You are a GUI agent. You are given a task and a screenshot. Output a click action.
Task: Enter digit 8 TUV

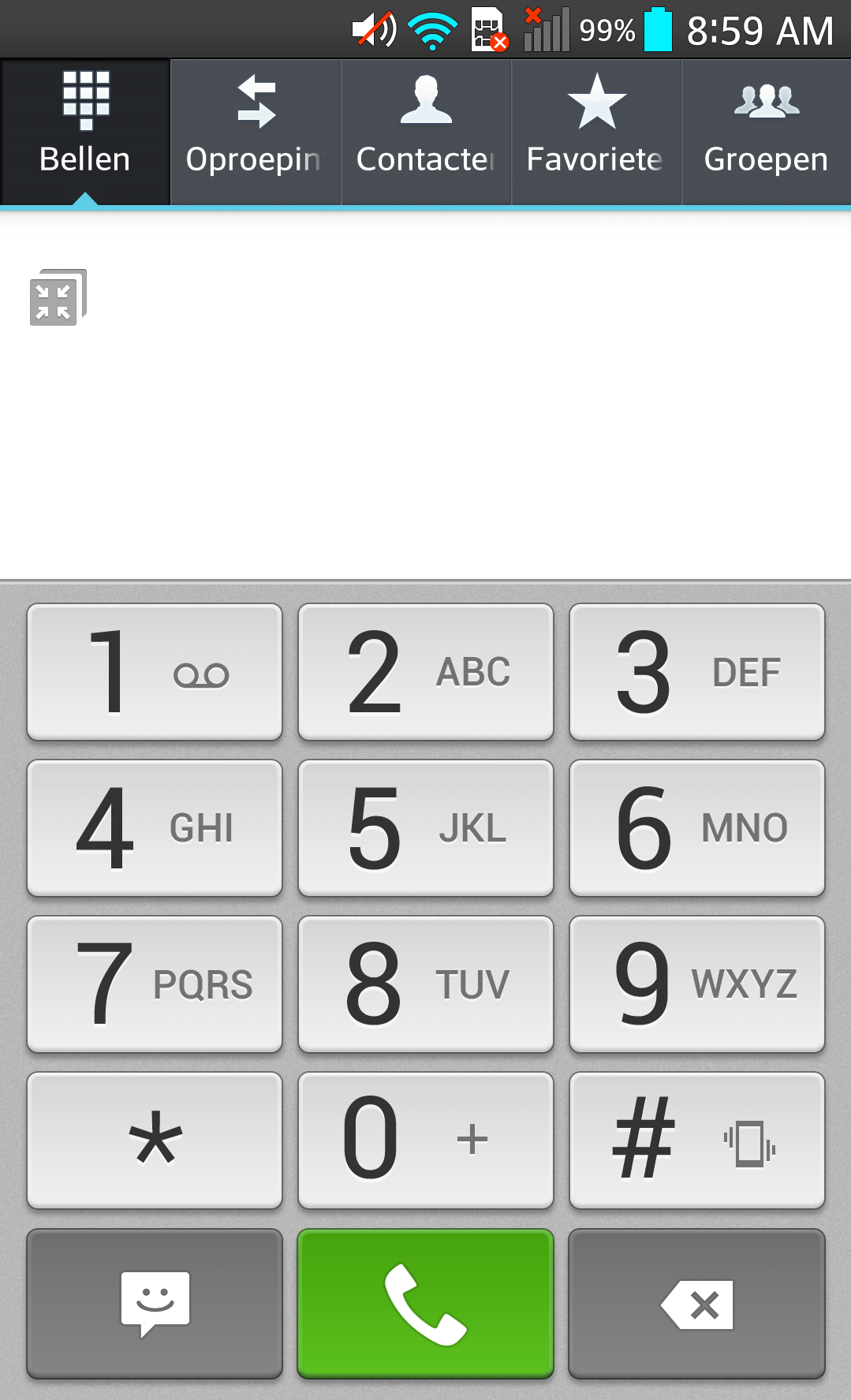tap(426, 984)
